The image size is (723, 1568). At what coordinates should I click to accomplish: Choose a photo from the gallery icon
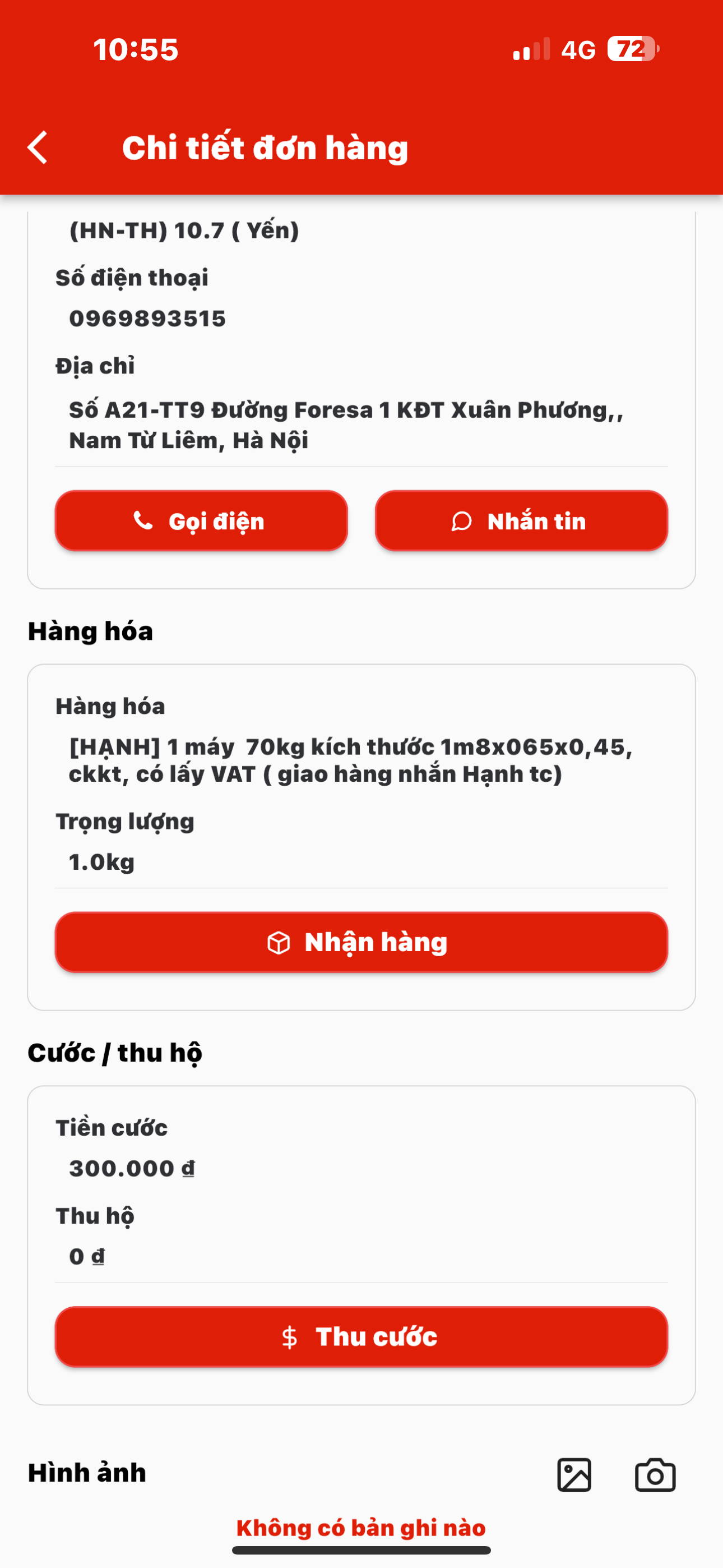pos(574,1475)
